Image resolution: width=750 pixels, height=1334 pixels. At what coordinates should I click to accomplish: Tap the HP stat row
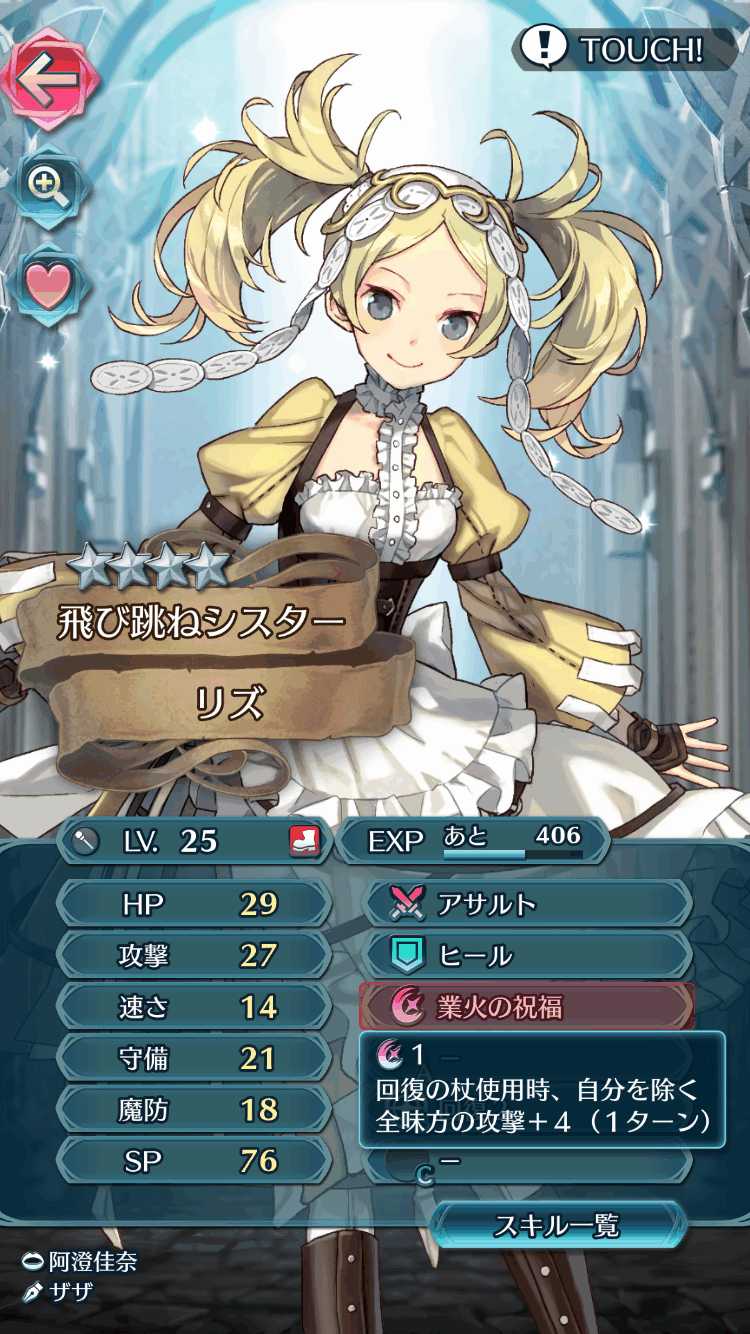(193, 905)
